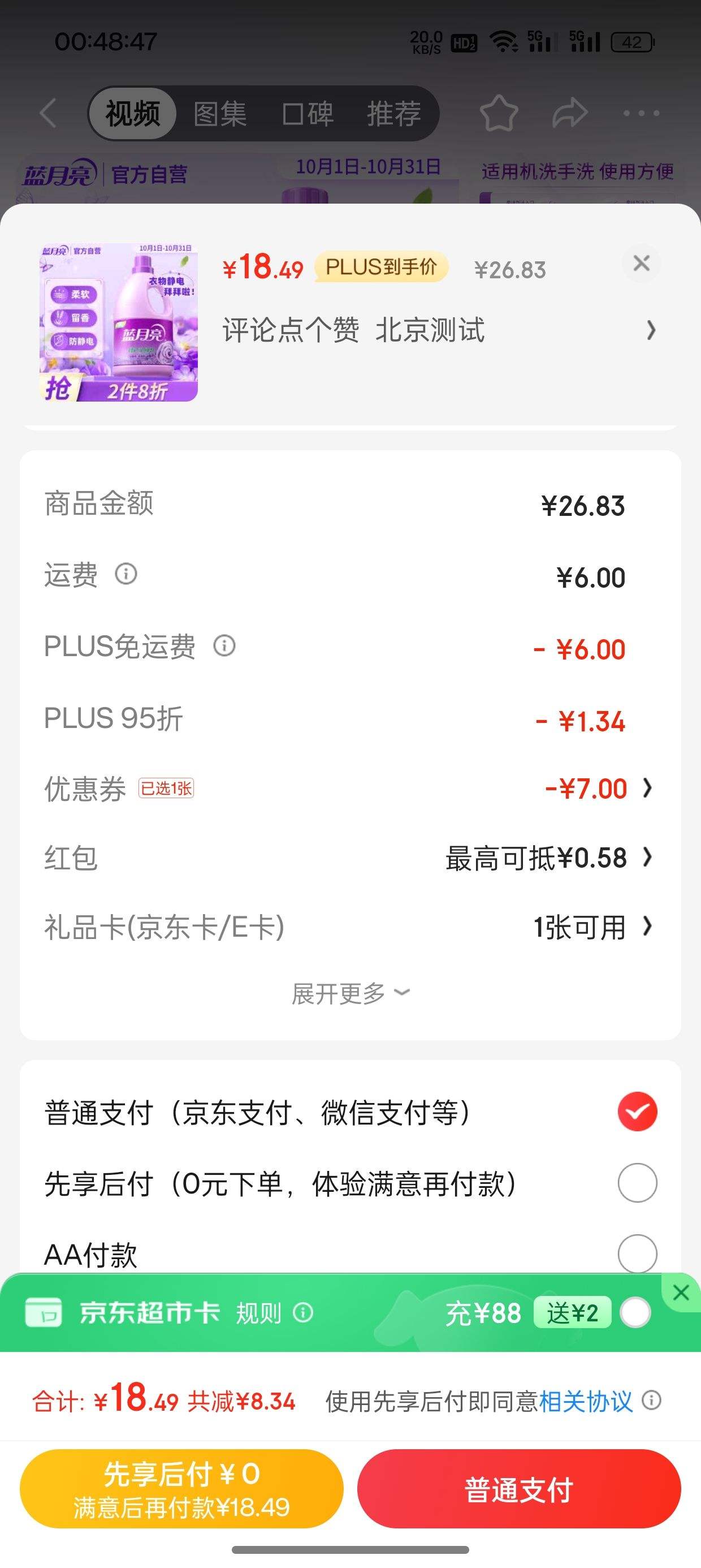Open the more options (...) menu

(643, 113)
